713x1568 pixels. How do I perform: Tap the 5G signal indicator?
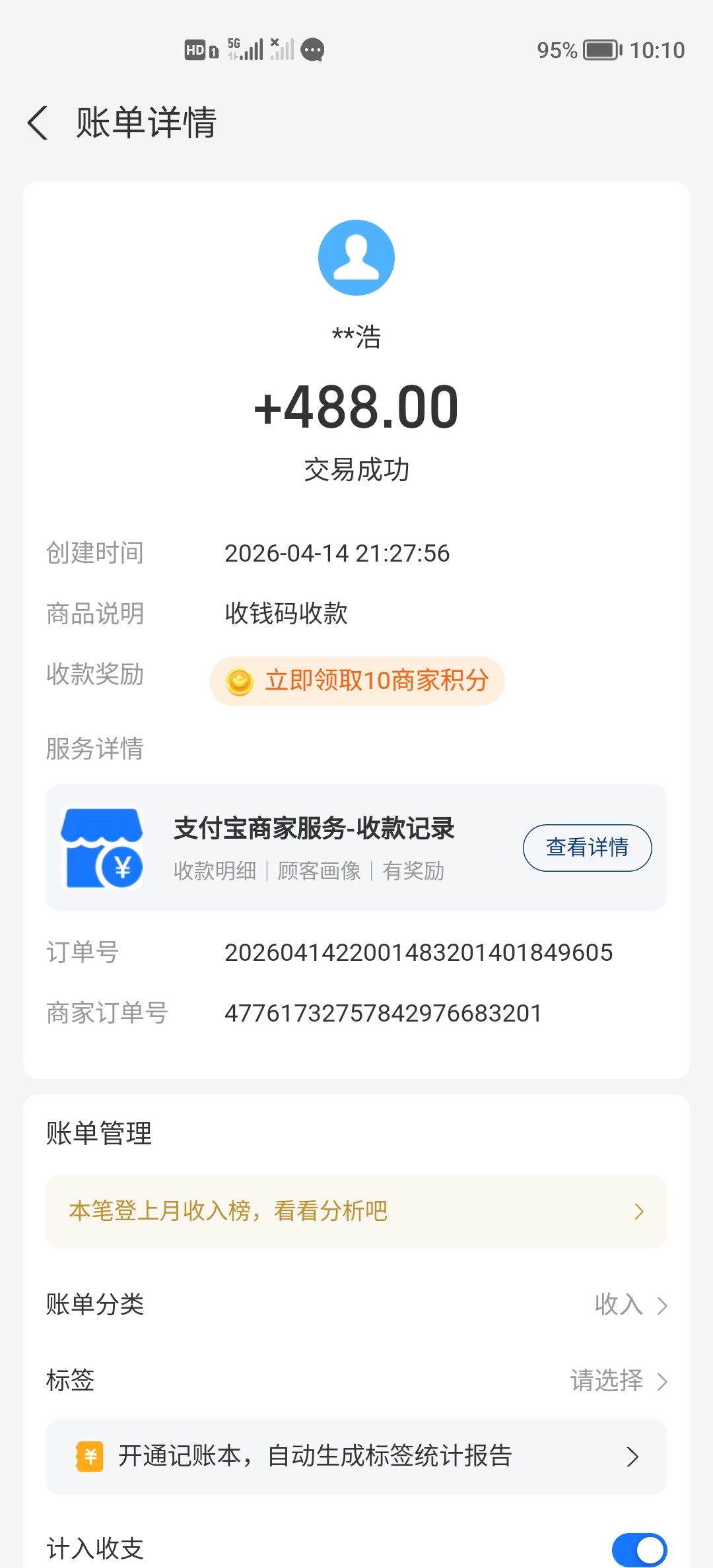(246, 49)
